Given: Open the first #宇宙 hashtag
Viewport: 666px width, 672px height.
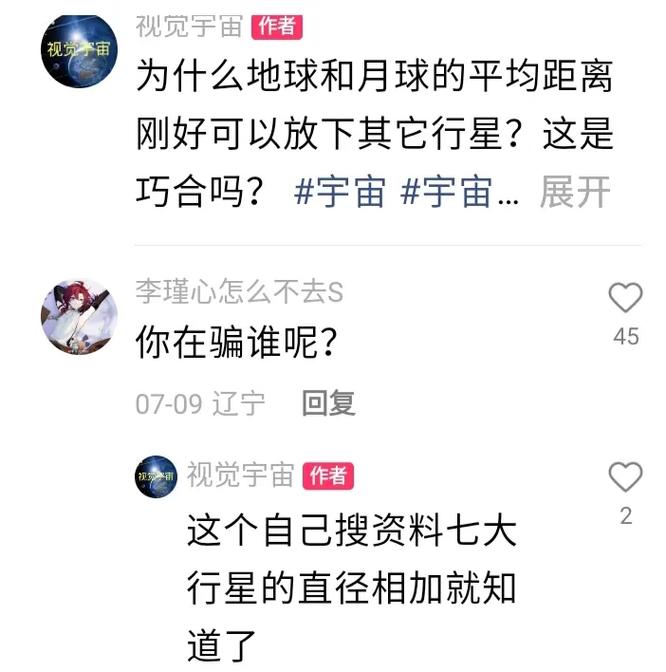Looking at the screenshot, I should [x=340, y=192].
